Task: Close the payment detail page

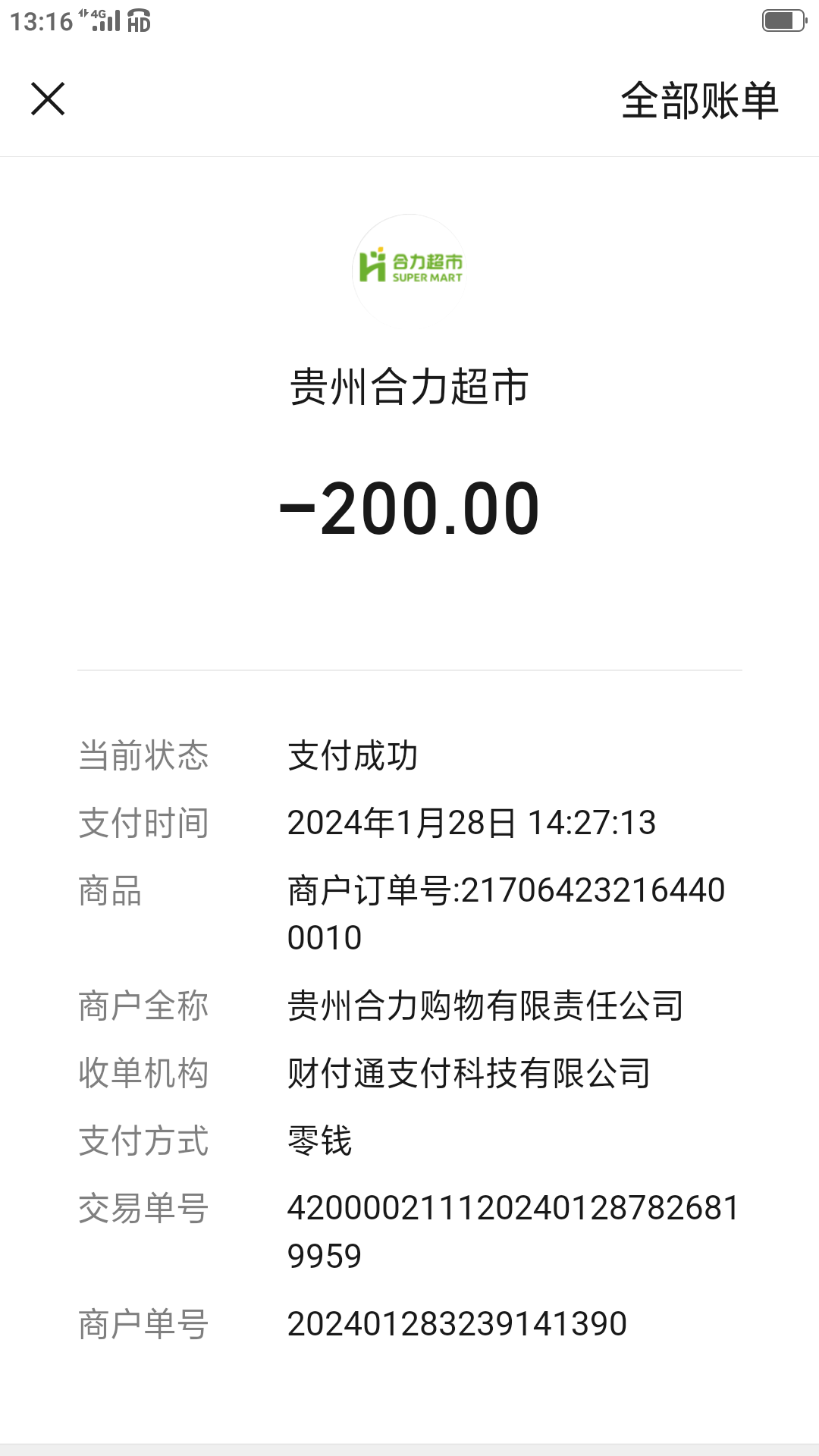Action: [x=48, y=99]
